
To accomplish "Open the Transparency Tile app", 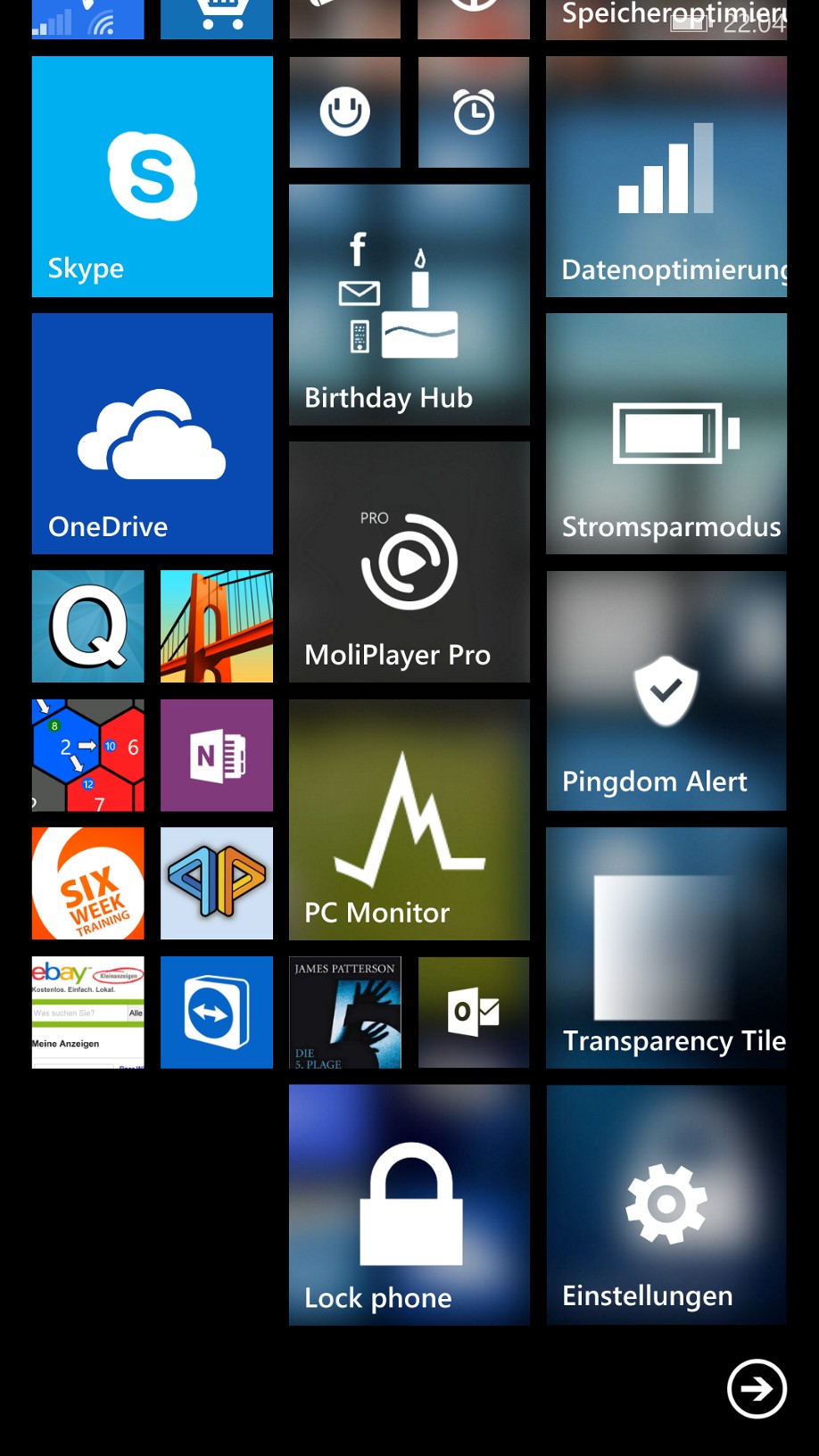I will pos(666,947).
